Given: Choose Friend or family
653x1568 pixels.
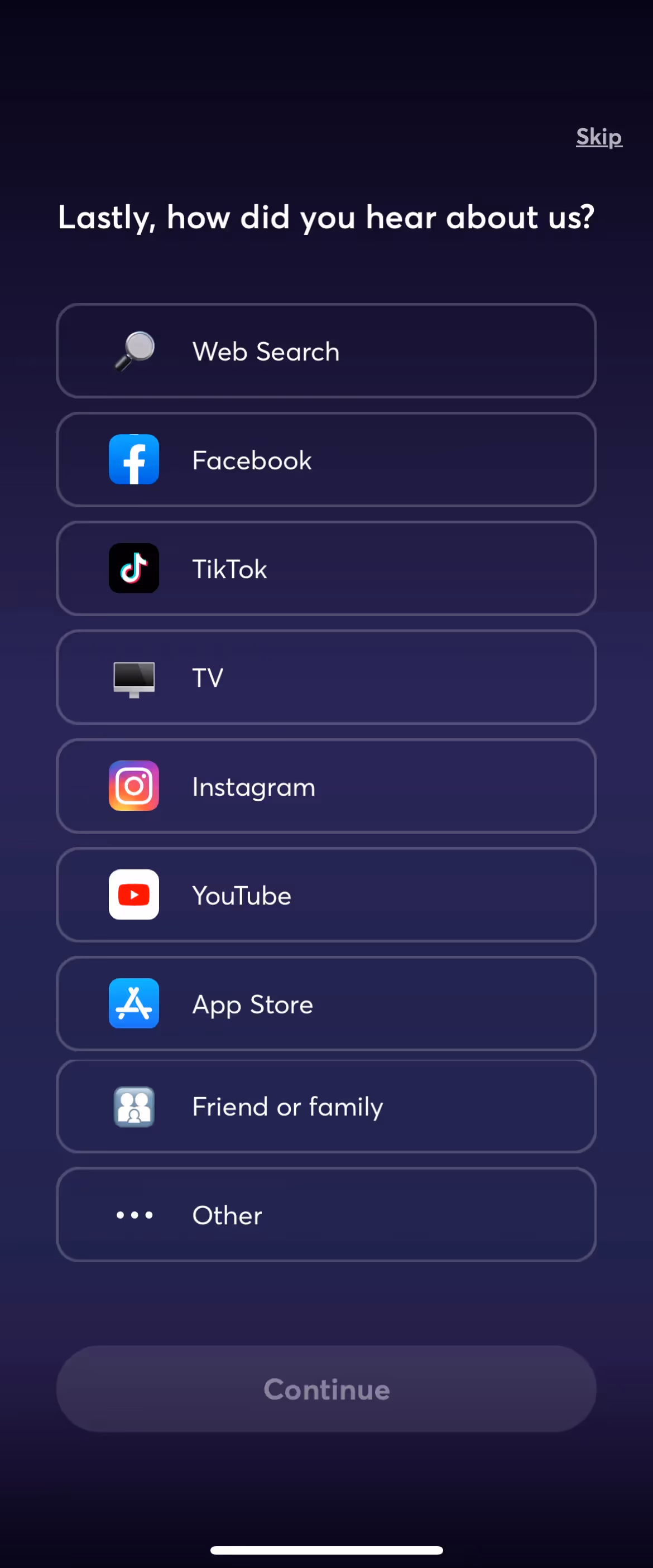Looking at the screenshot, I should tap(326, 1106).
